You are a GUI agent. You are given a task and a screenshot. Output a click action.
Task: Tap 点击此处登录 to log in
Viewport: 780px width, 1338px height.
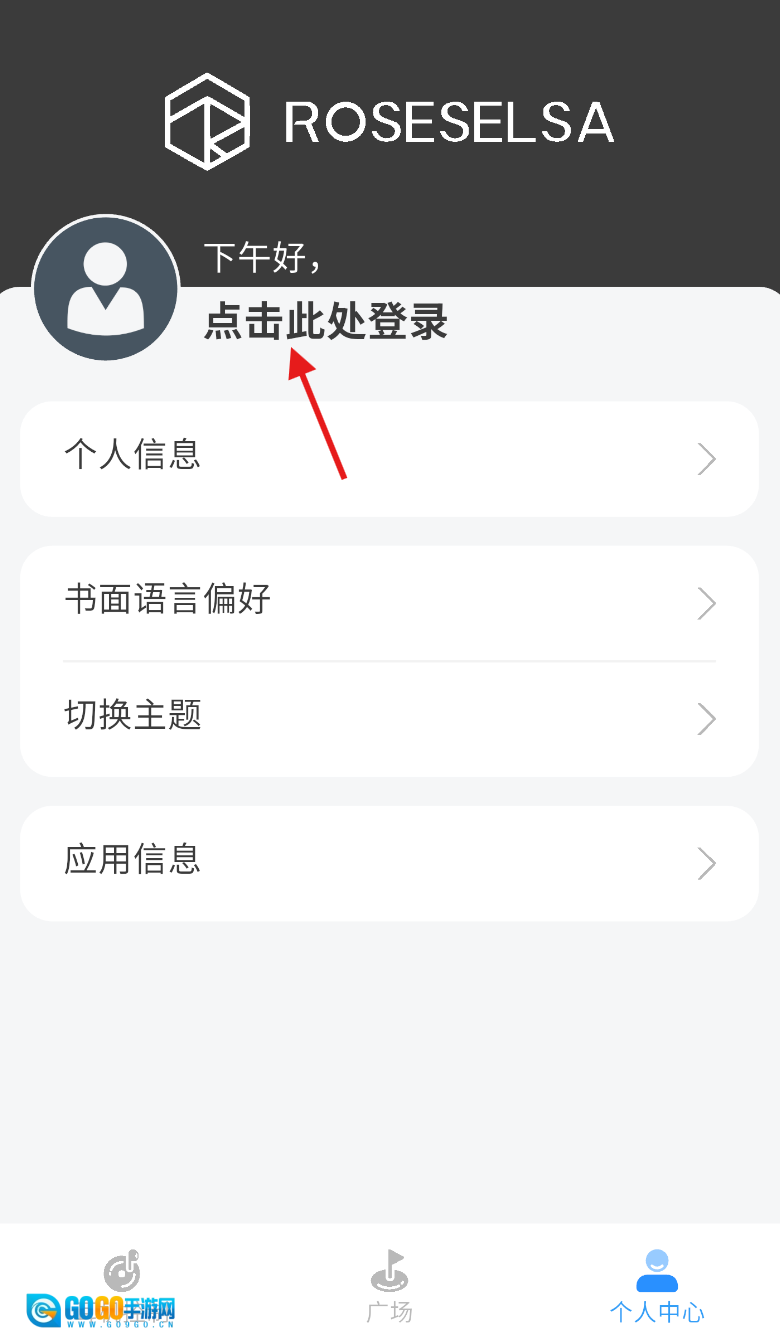[325, 322]
